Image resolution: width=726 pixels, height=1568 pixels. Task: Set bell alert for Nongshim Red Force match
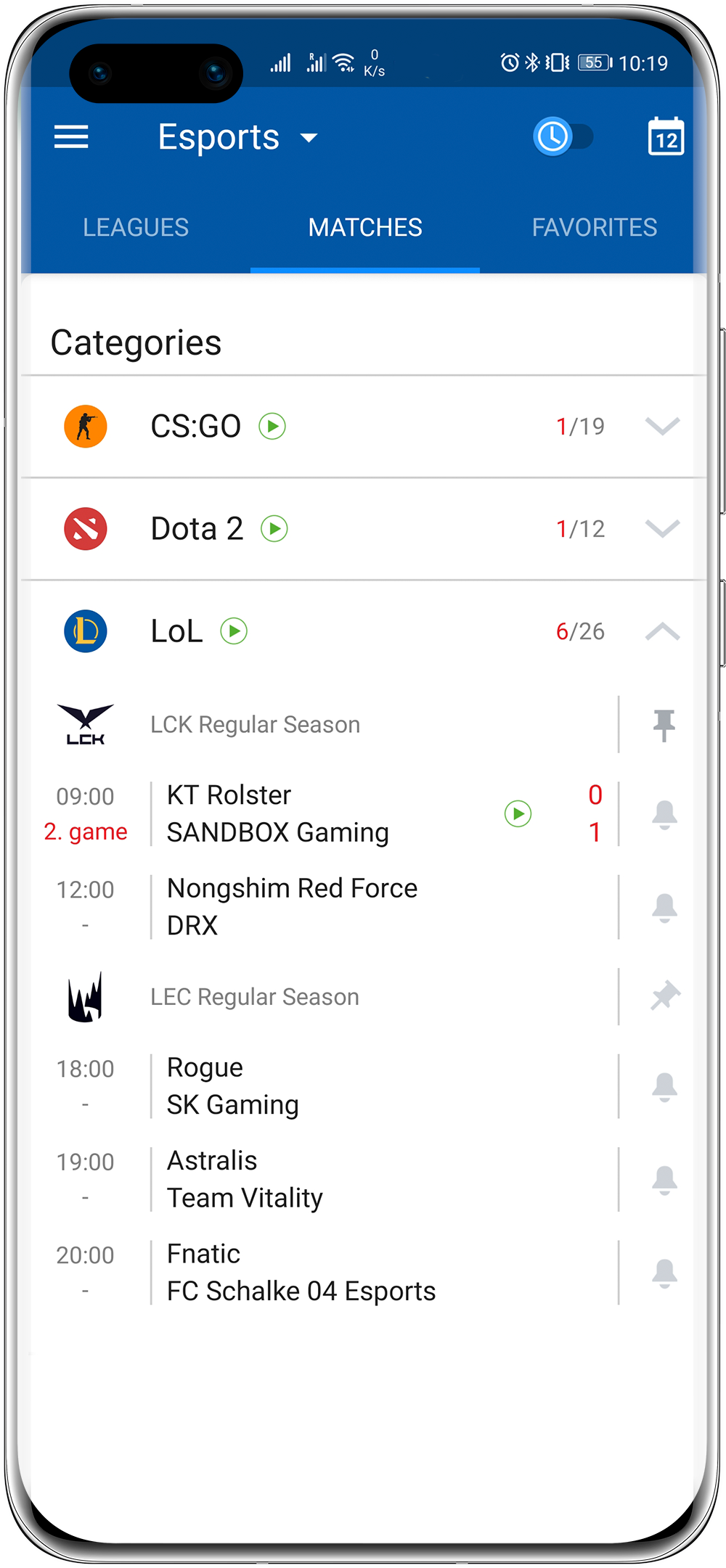point(664,908)
